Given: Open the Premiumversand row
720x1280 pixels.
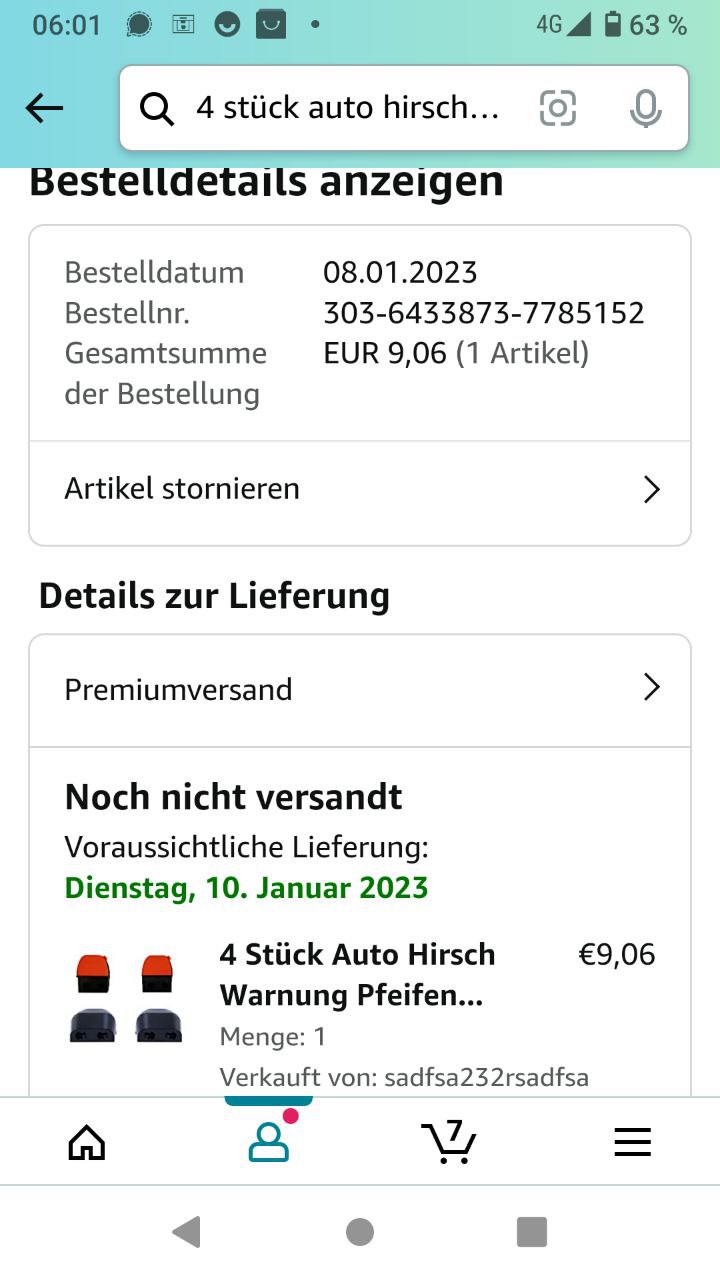Looking at the screenshot, I should click(360, 689).
